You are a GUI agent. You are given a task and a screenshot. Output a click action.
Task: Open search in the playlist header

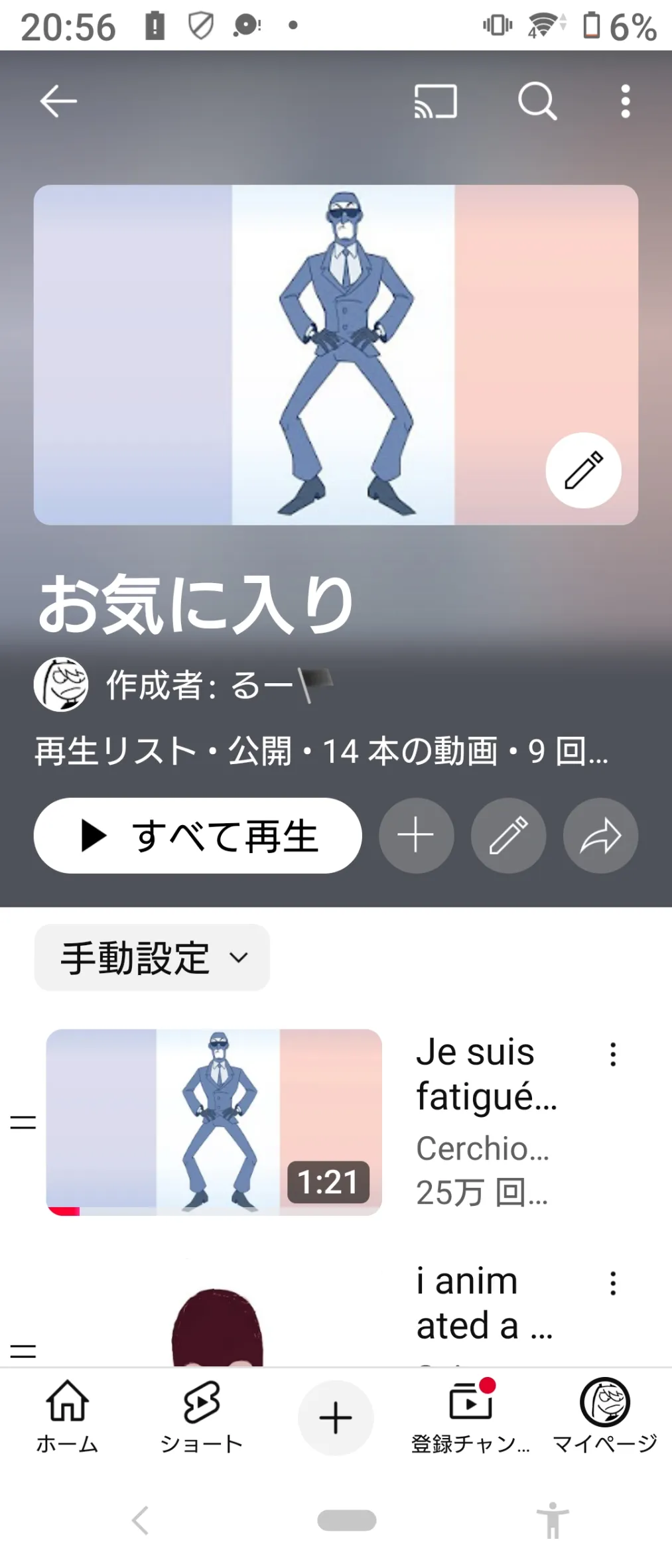click(x=537, y=101)
